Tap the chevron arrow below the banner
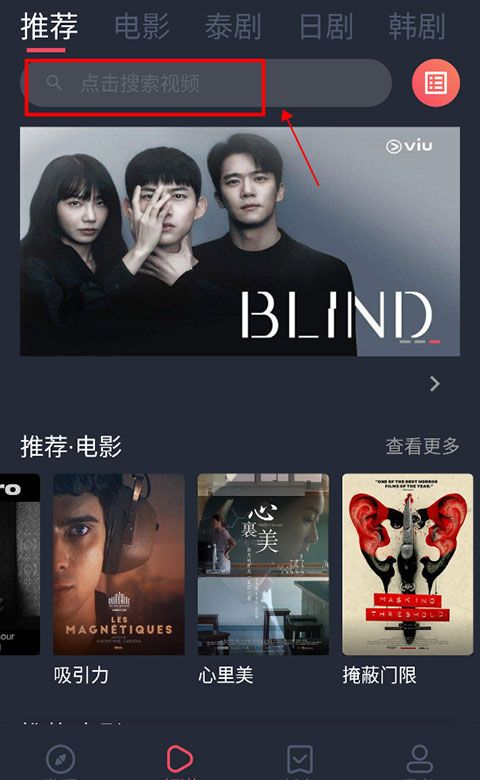The image size is (480, 780). [x=435, y=384]
